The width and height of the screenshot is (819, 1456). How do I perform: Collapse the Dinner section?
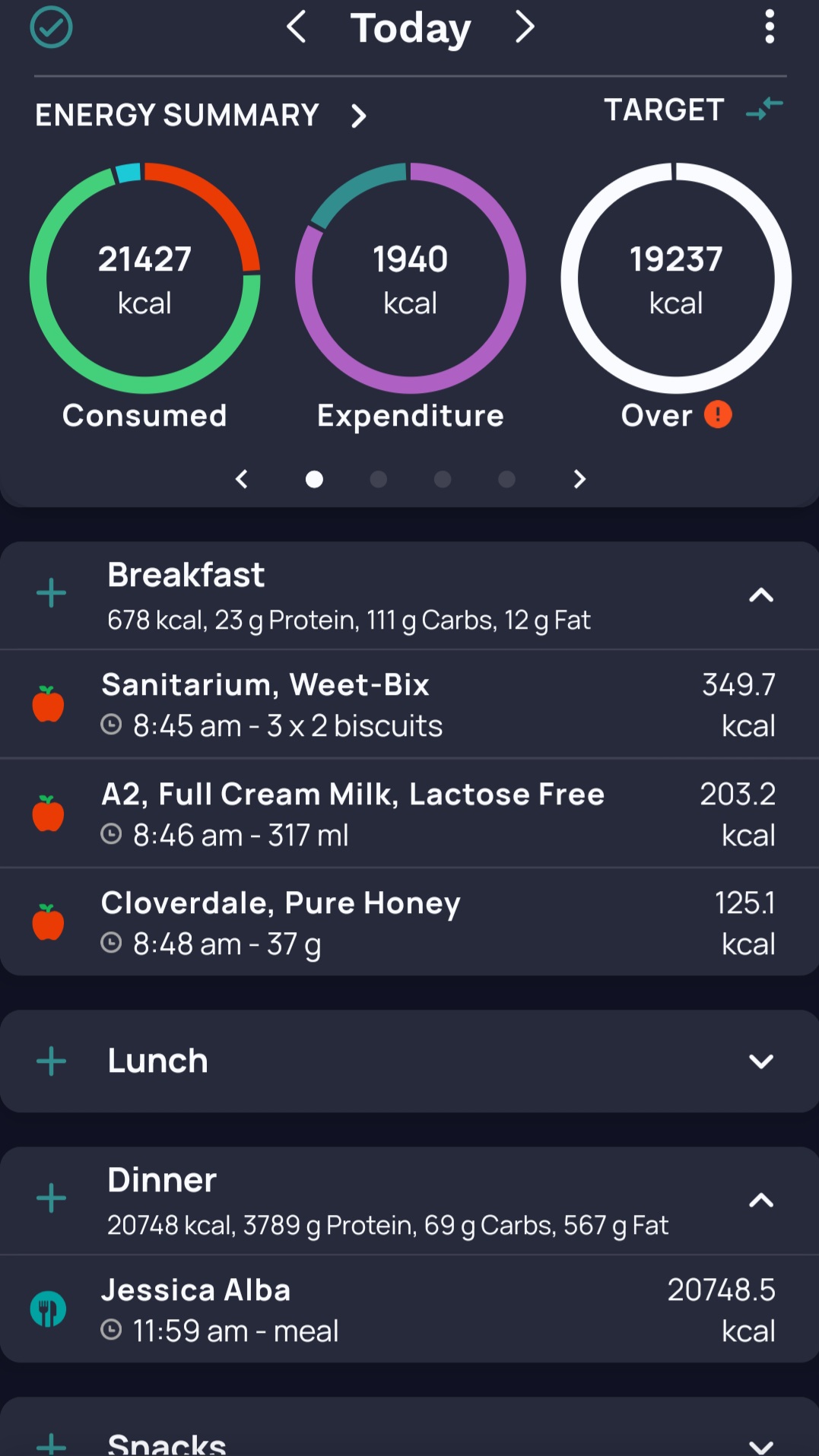761,1201
